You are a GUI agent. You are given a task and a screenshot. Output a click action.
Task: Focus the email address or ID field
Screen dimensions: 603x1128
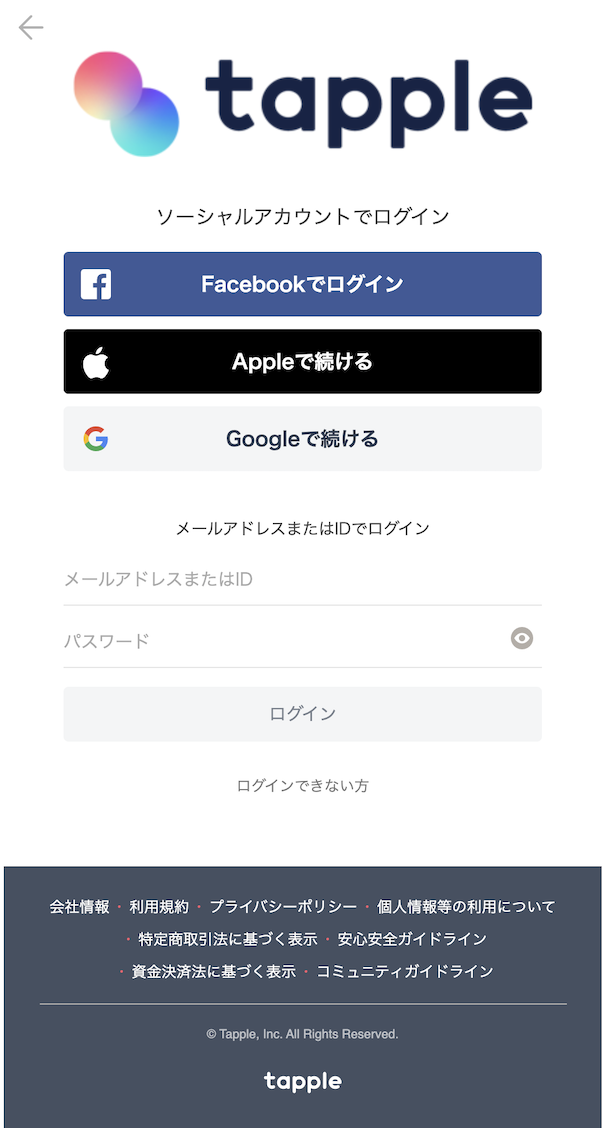pyautogui.click(x=302, y=579)
